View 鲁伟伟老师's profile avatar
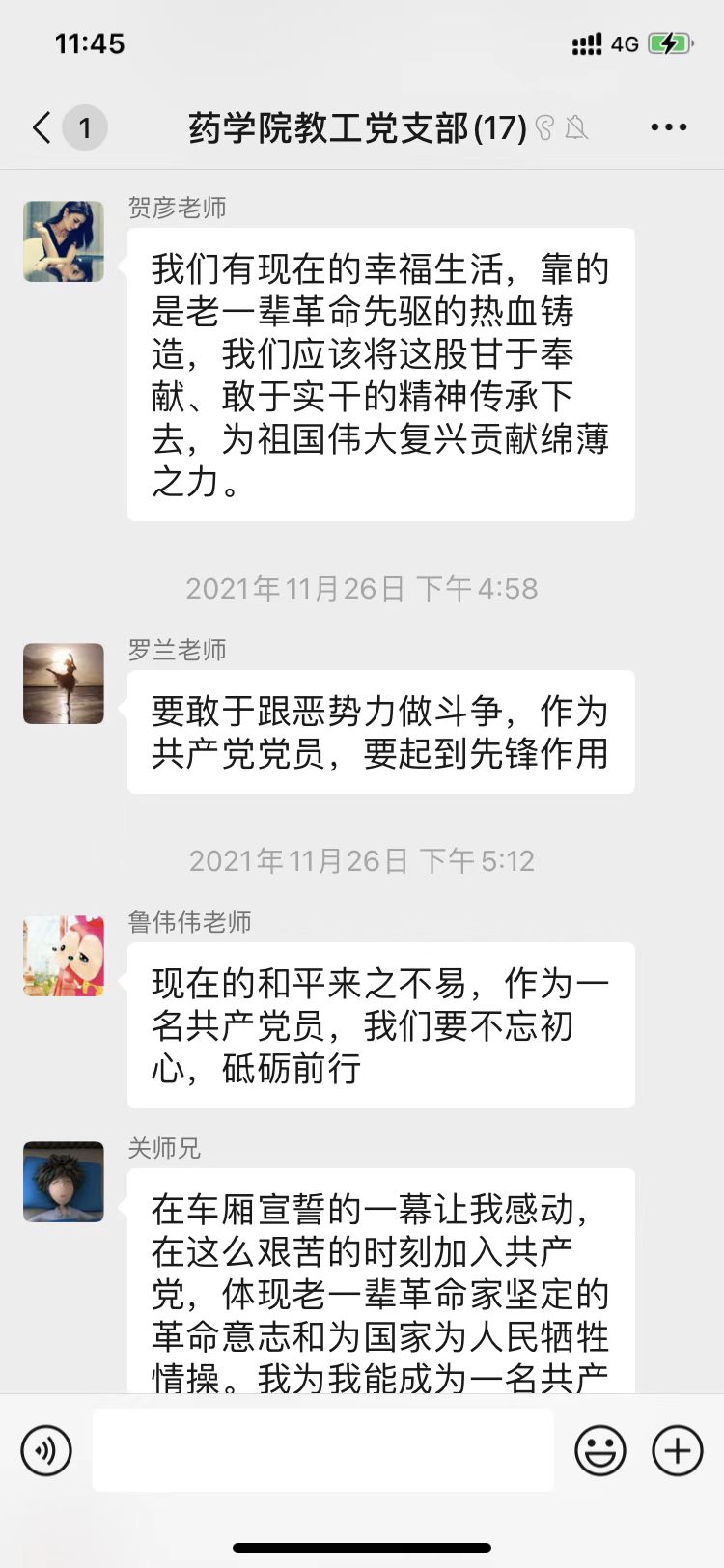Screen dimensions: 724x1568 (64, 956)
